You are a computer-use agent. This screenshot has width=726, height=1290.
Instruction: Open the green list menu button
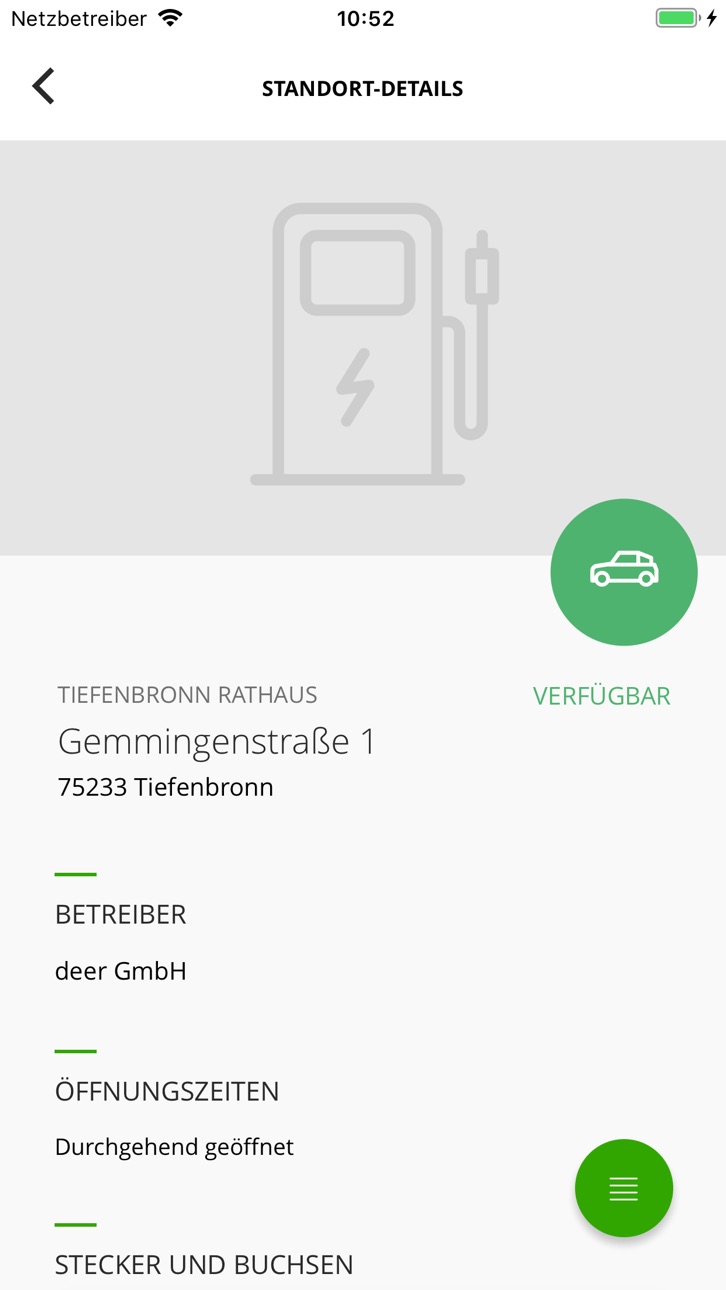pos(624,1188)
